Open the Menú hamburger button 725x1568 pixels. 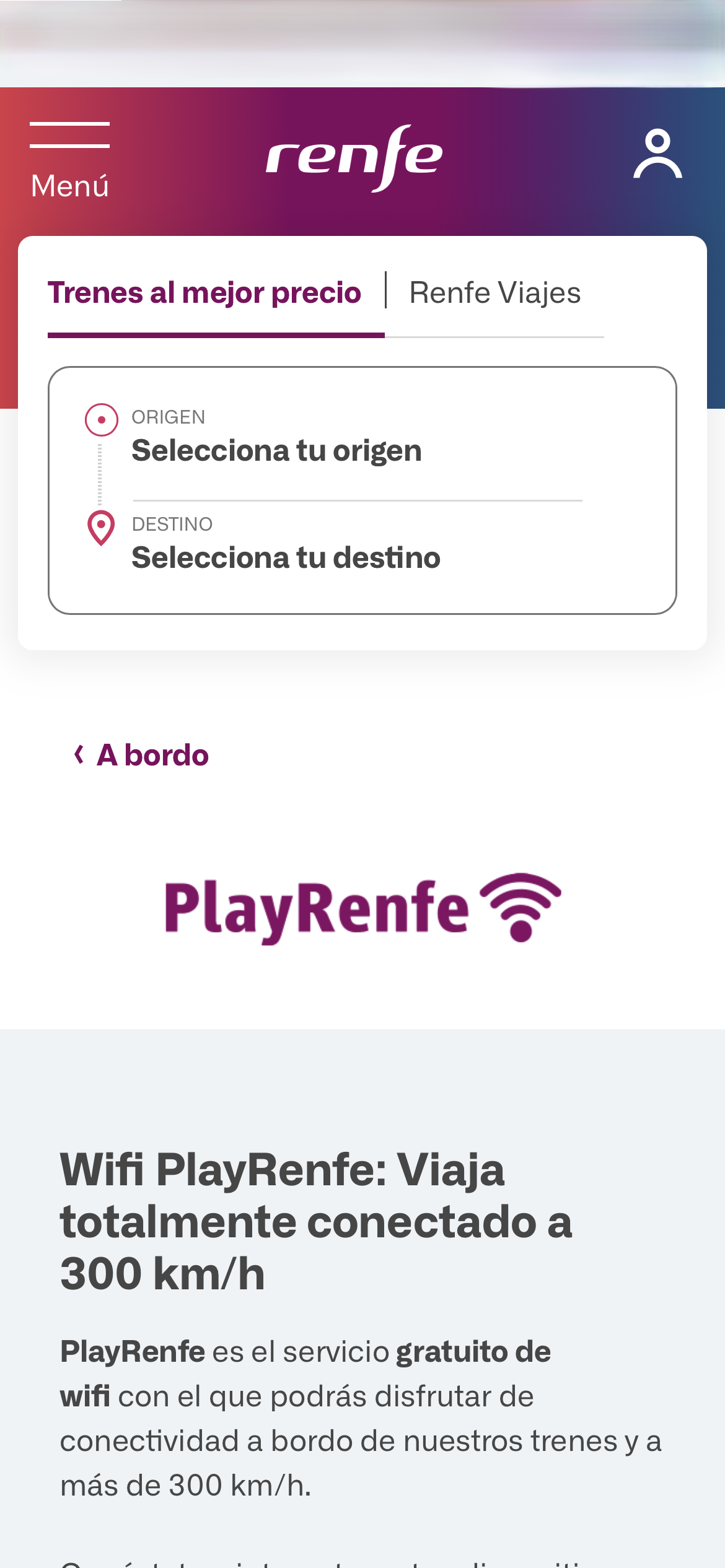point(69,160)
